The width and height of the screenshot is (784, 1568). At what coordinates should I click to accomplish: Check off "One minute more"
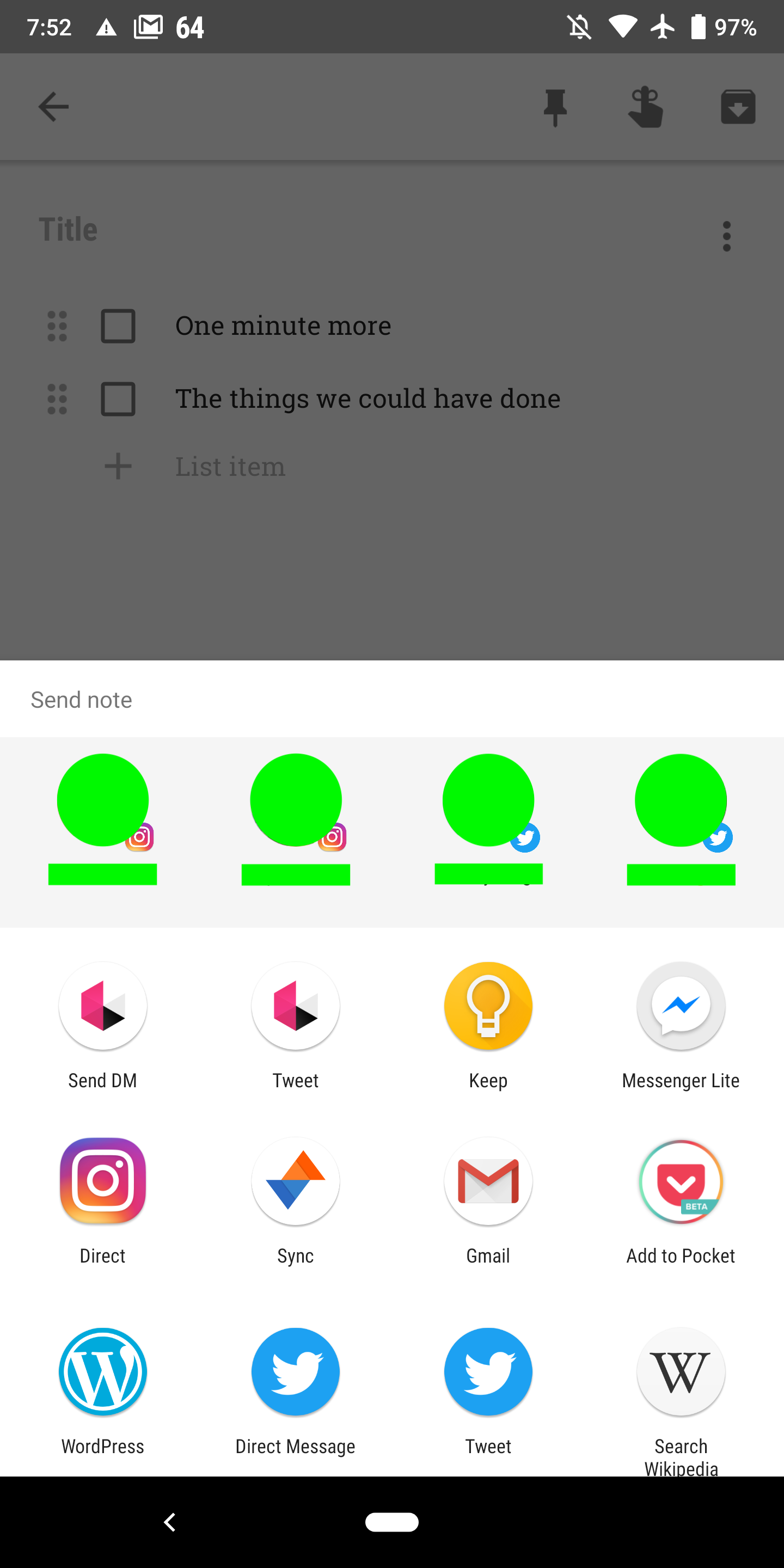[118, 326]
